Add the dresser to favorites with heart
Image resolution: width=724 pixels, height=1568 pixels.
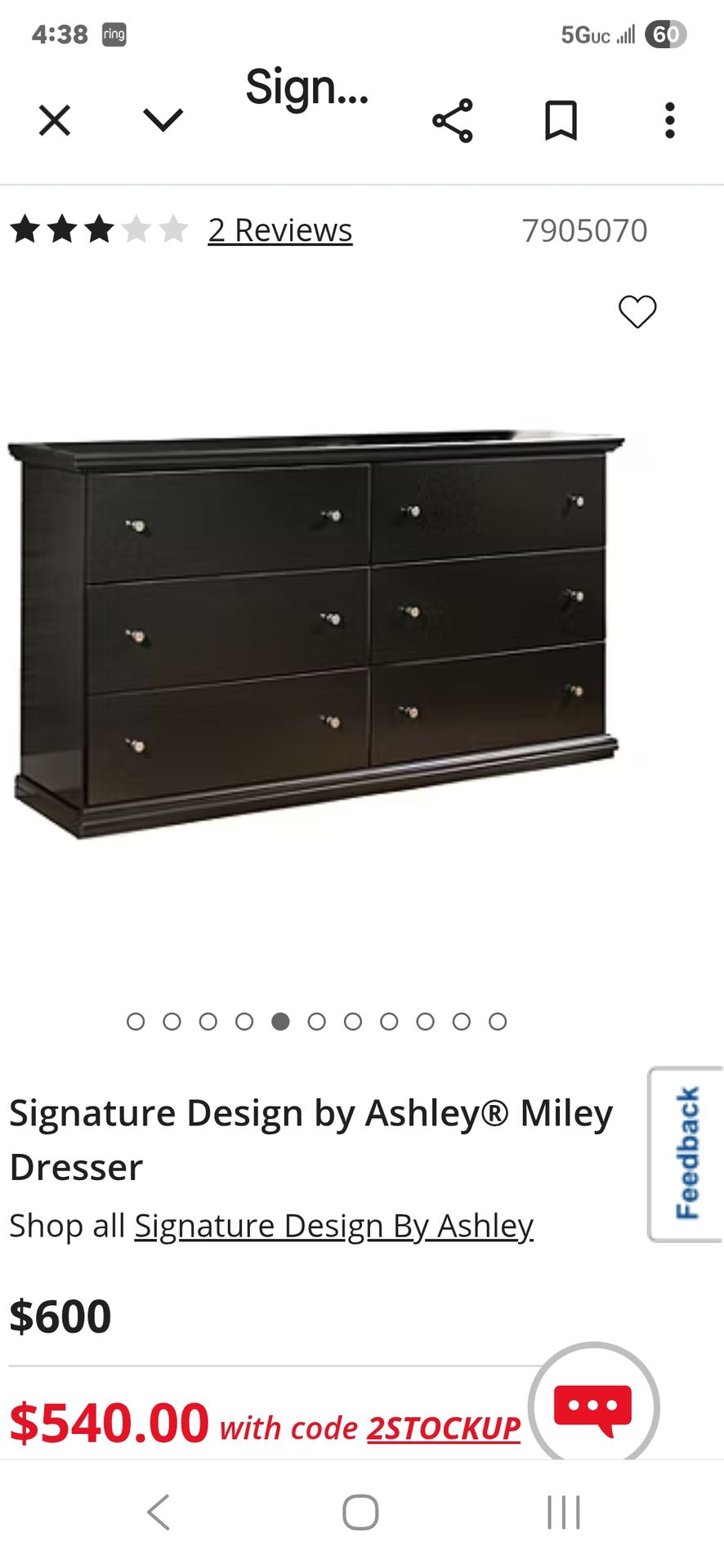coord(637,311)
